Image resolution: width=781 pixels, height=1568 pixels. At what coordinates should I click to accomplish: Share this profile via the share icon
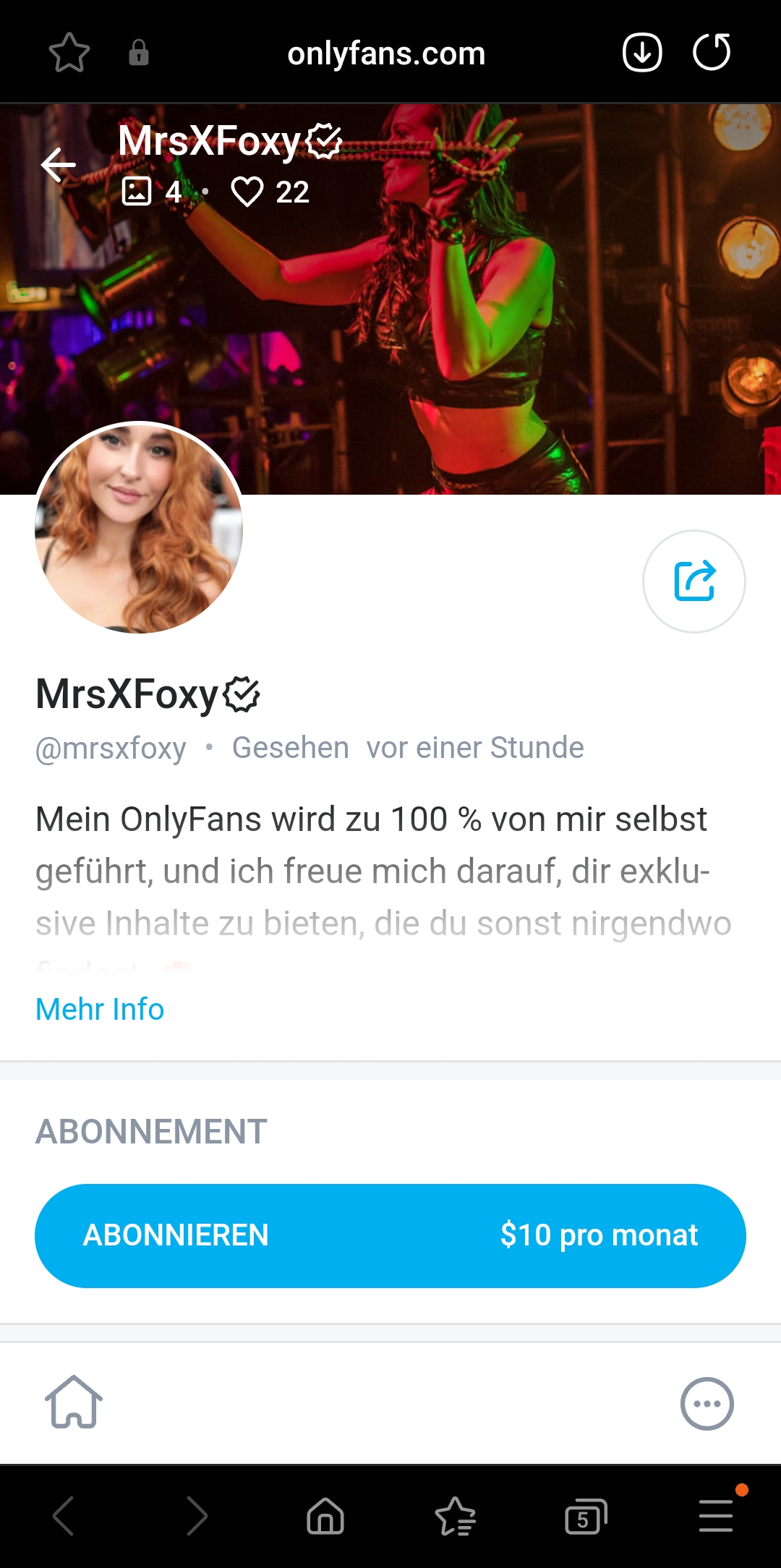pos(694,581)
